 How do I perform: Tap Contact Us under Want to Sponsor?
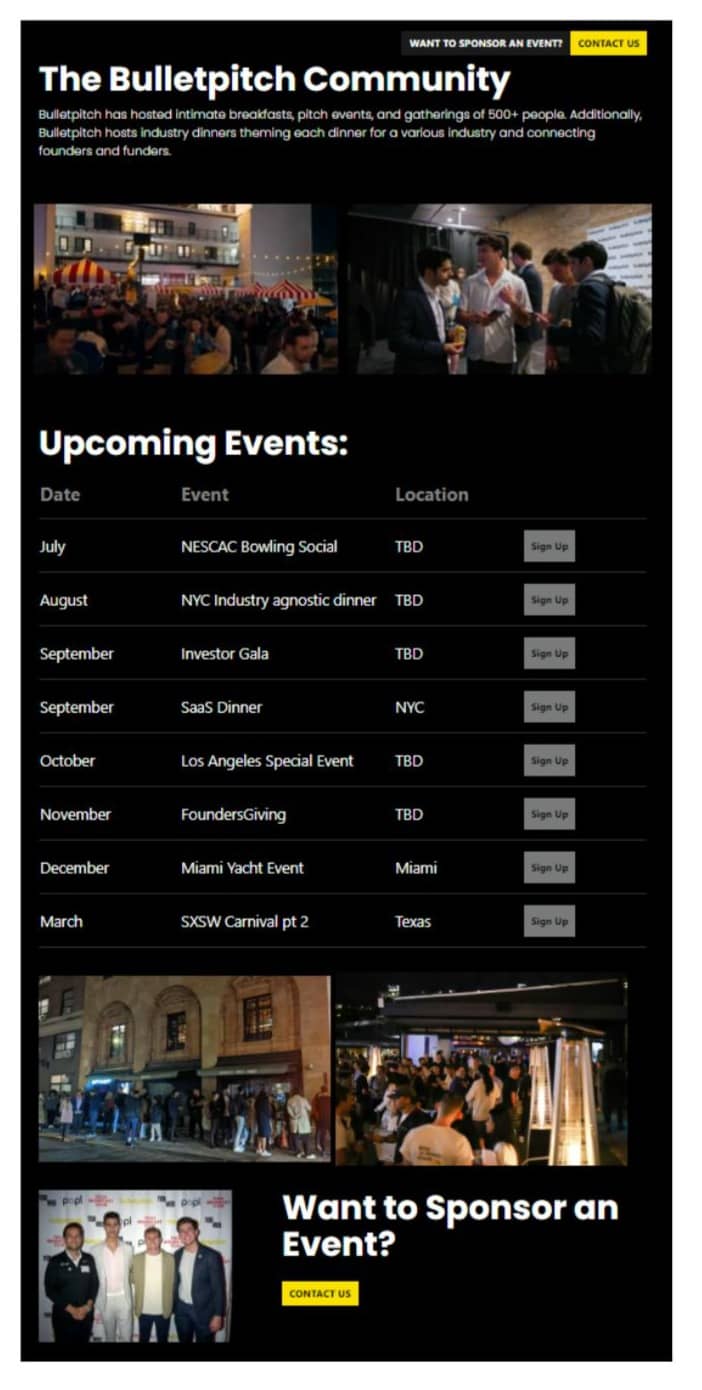tap(320, 1293)
